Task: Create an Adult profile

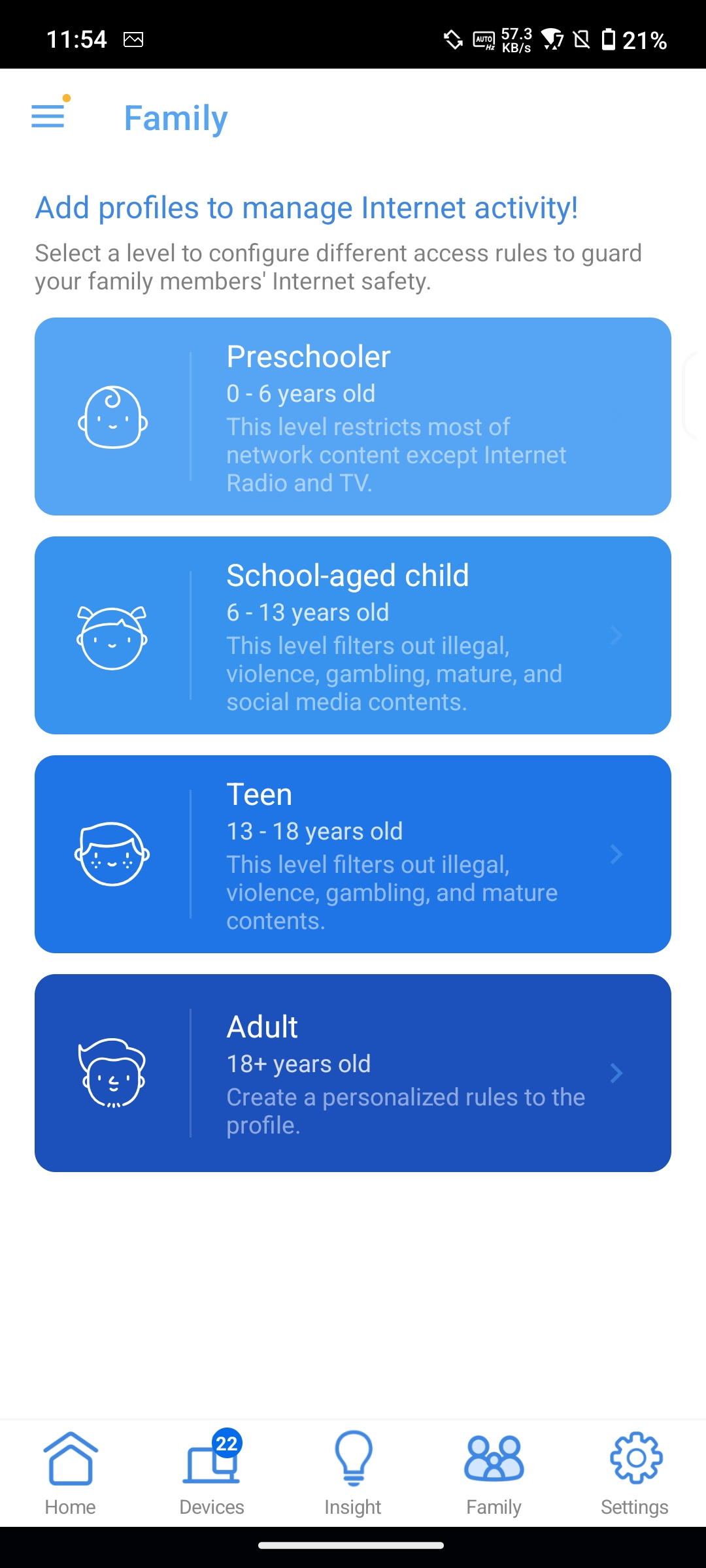Action: (353, 1073)
